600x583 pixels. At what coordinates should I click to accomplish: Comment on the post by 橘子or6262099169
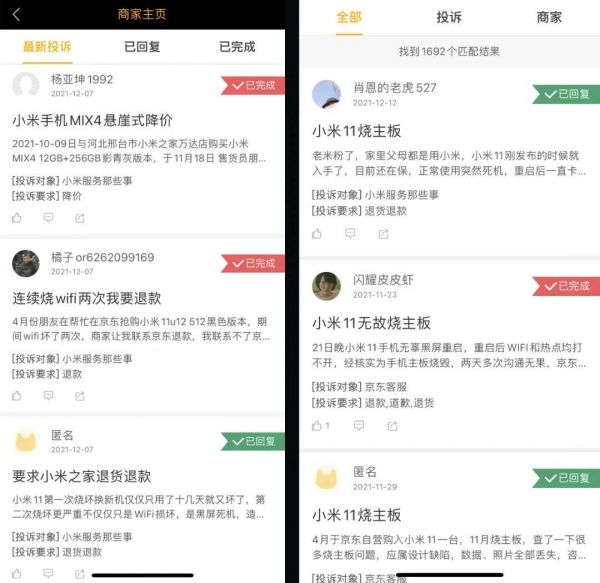(48, 395)
